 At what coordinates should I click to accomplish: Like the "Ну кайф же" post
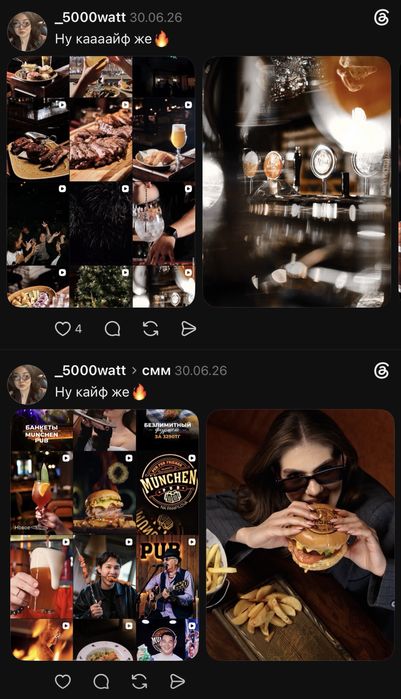pos(63,681)
